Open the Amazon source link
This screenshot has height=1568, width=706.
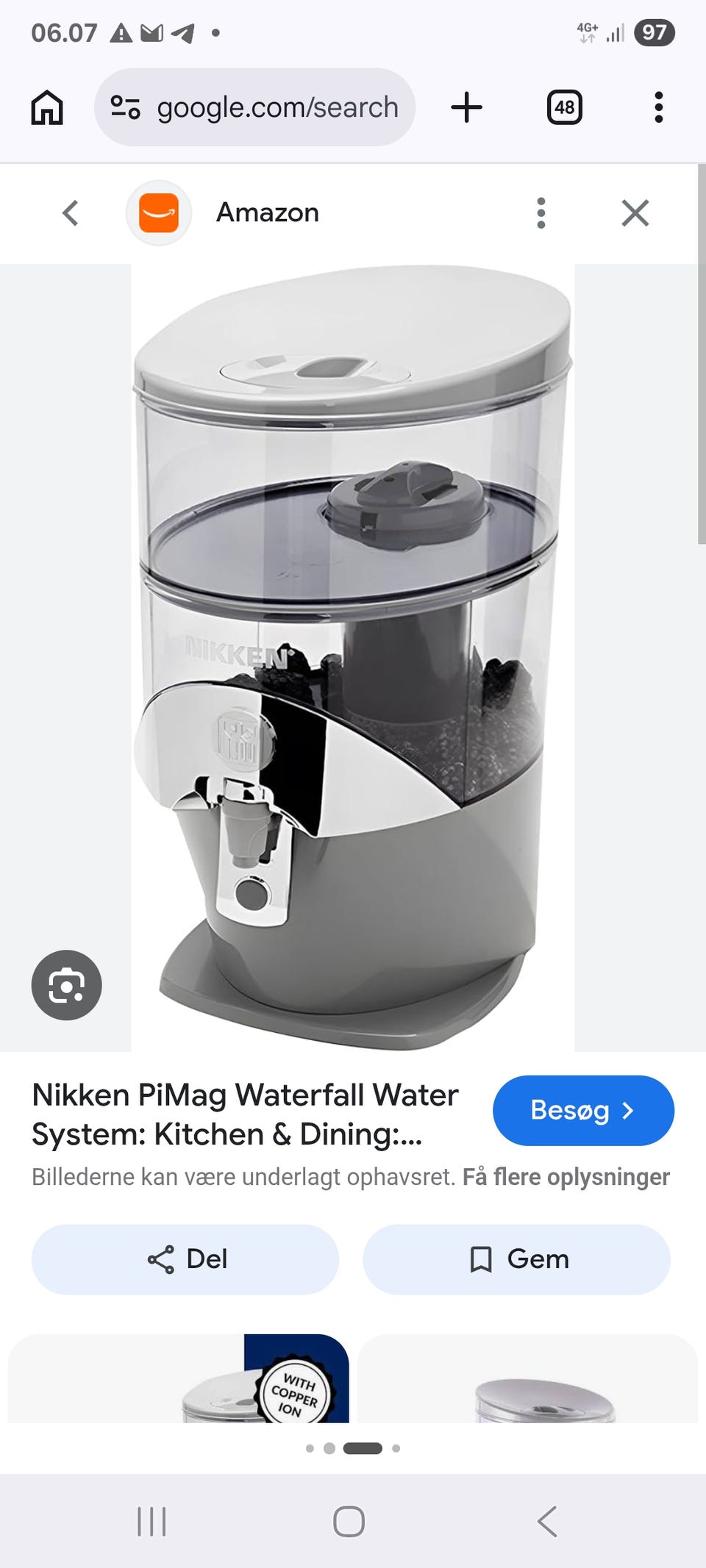coord(267,213)
